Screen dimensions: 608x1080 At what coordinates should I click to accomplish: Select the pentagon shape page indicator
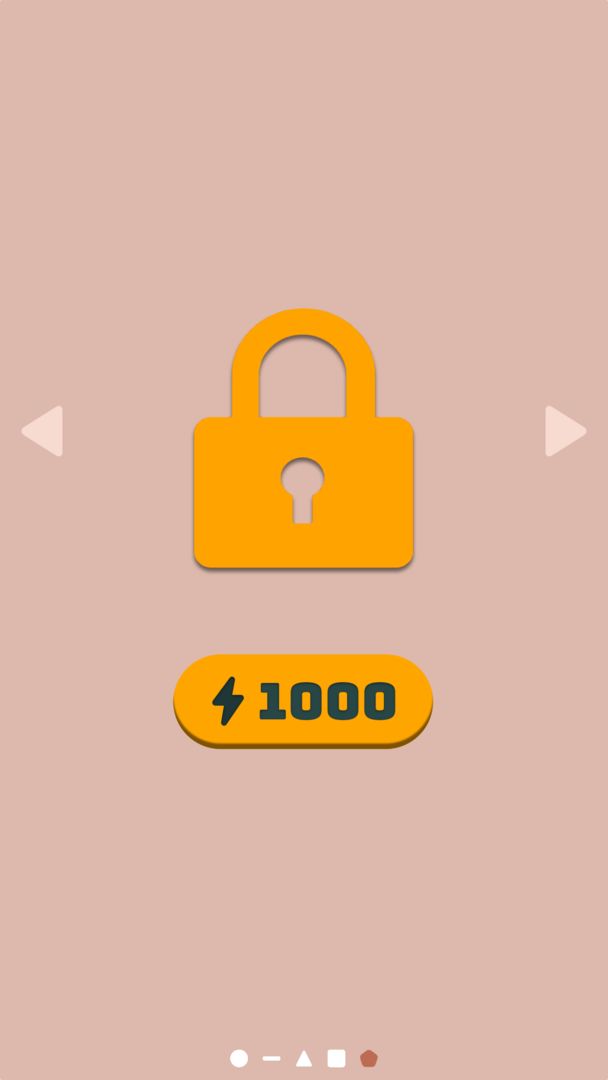369,1058
